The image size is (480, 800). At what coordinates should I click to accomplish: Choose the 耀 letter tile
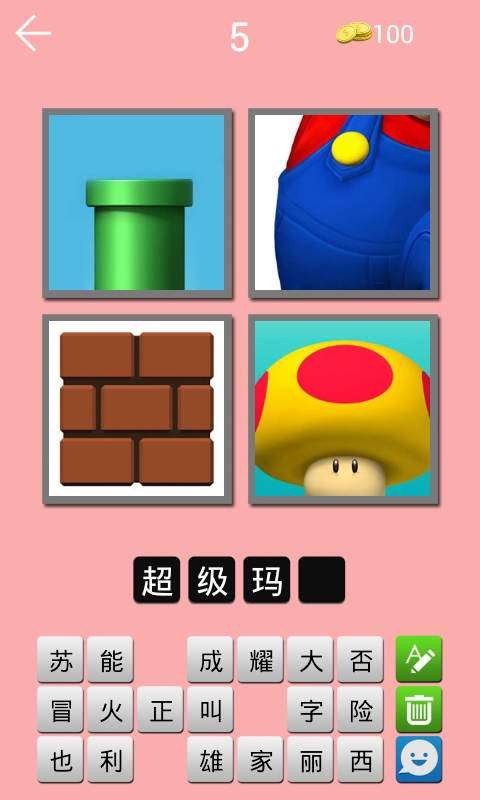(x=260, y=659)
